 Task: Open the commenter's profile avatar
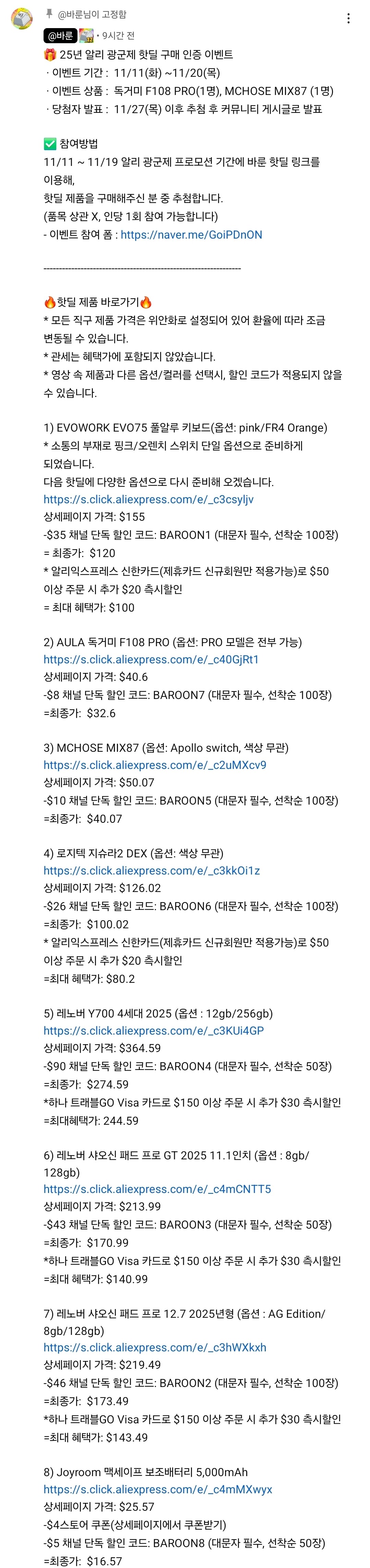23,19
